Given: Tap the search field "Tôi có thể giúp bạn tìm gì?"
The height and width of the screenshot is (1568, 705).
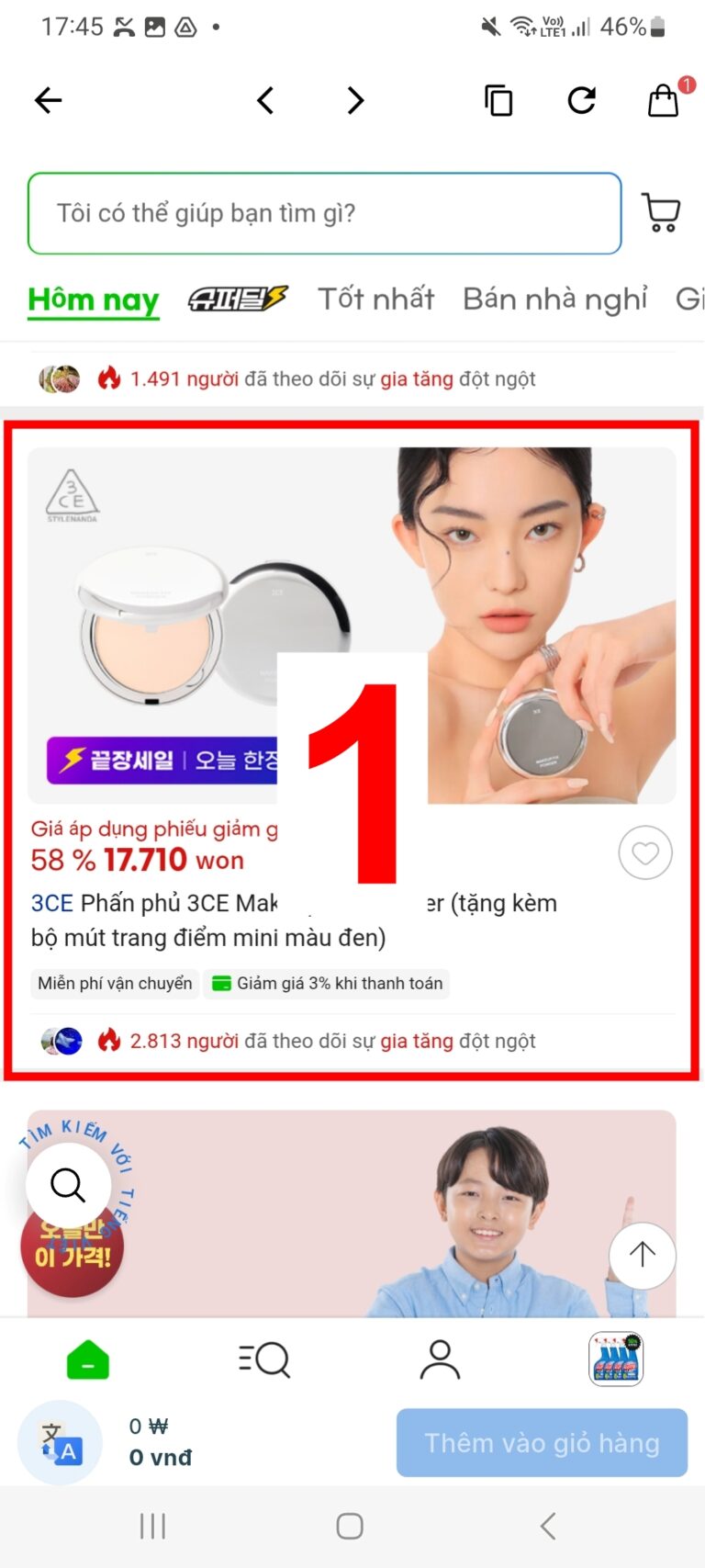Looking at the screenshot, I should pyautogui.click(x=324, y=213).
